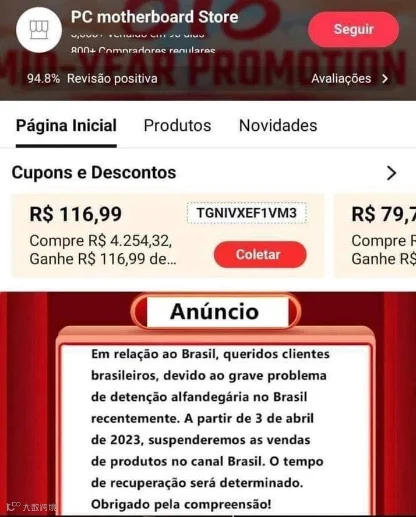416x517 pixels.
Task: Follow the PC motherboard Store
Action: [353, 29]
